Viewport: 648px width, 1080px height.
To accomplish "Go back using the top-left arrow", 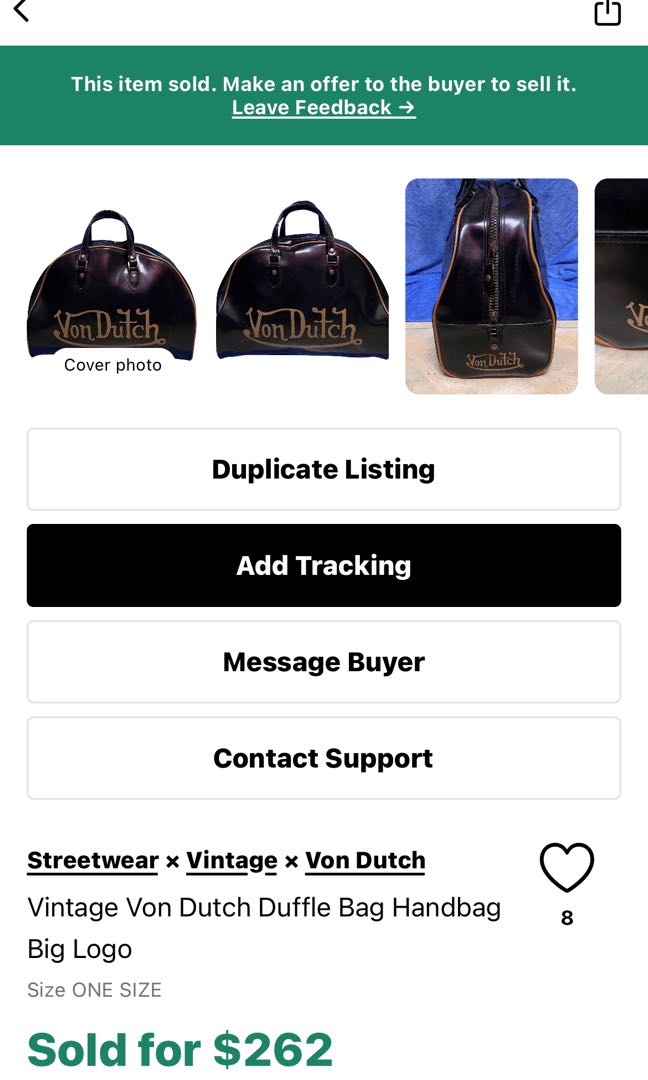I will coord(21,11).
